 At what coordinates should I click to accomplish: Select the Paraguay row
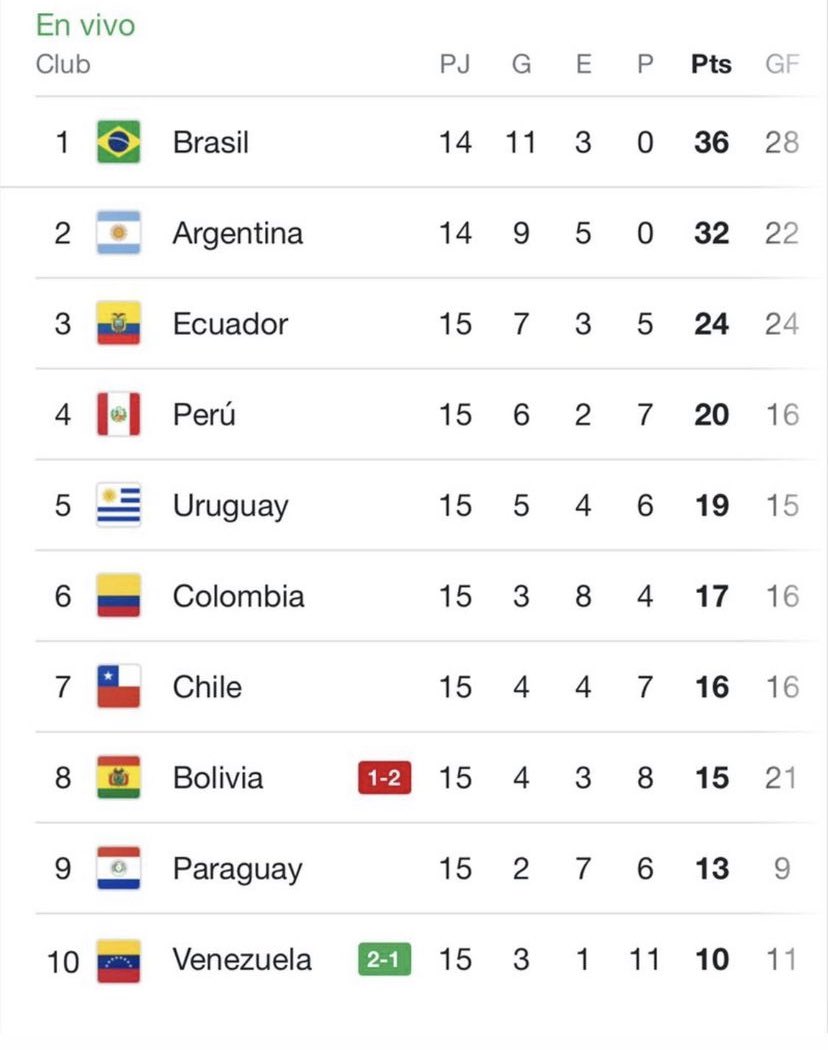tap(237, 869)
